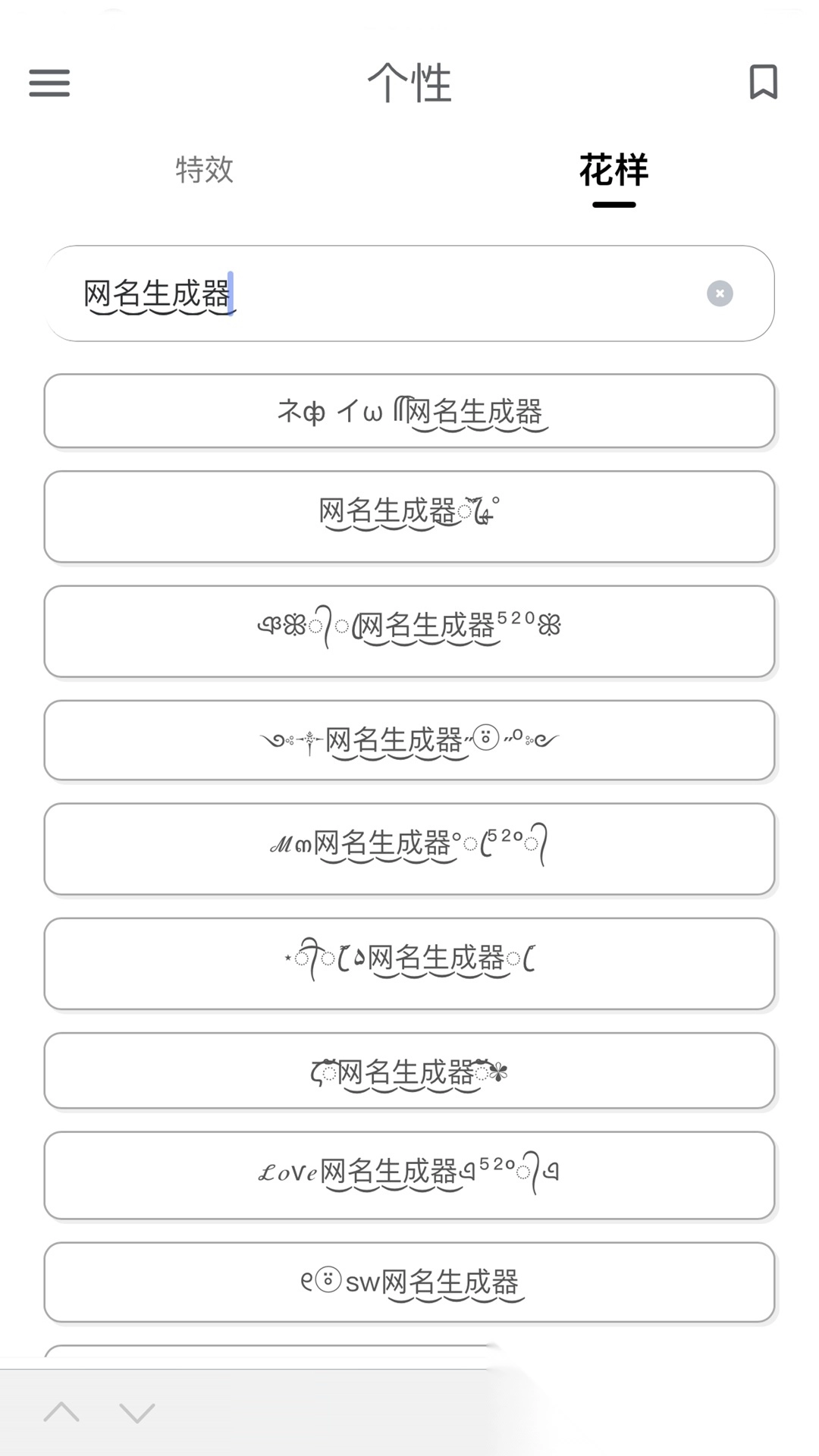The image size is (819, 1456).
Task: Select the style starting with ℳ
Action: click(409, 849)
